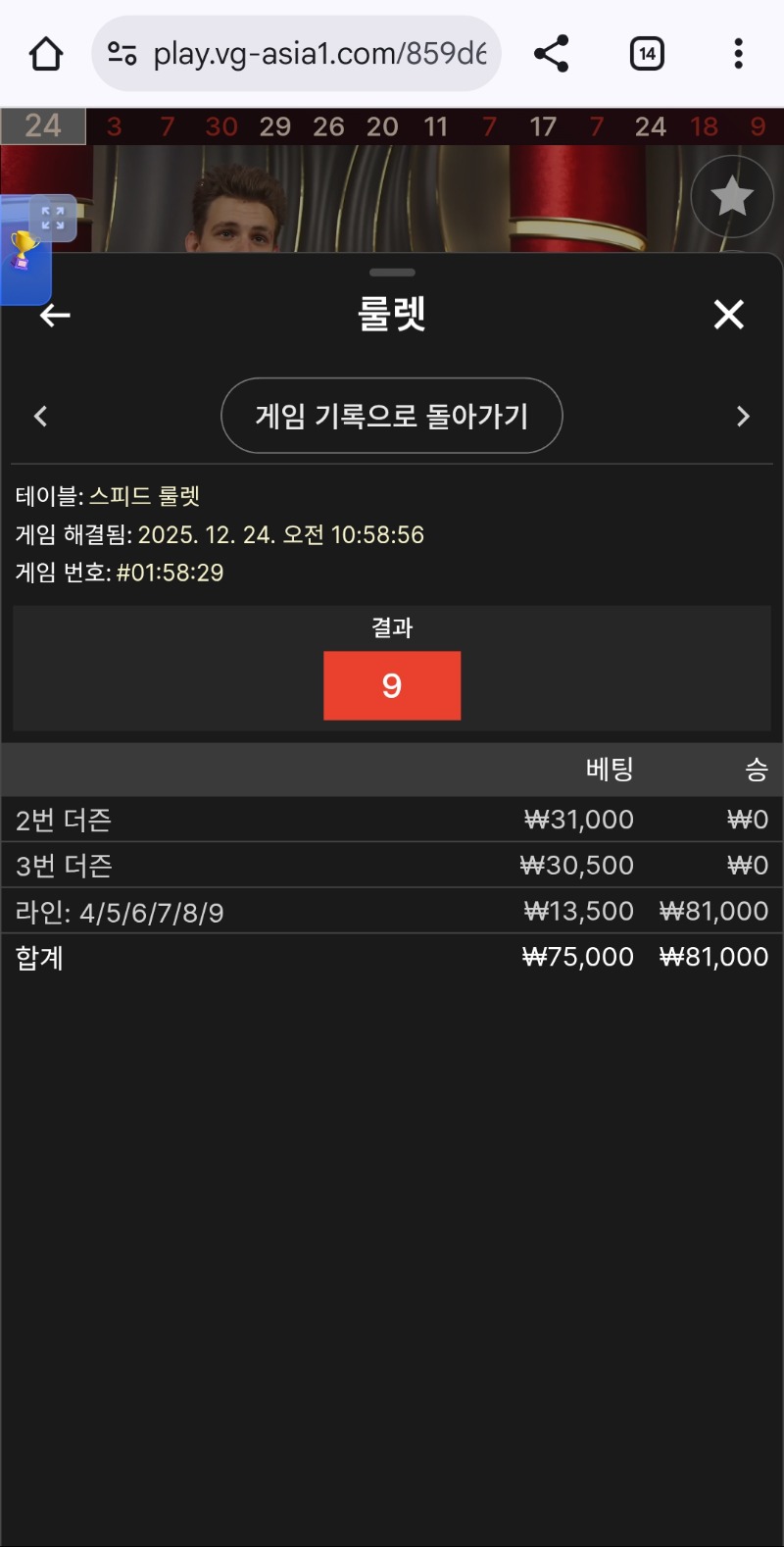The image size is (784, 1547).
Task: Share this page from the browser toolbar
Action: click(552, 54)
